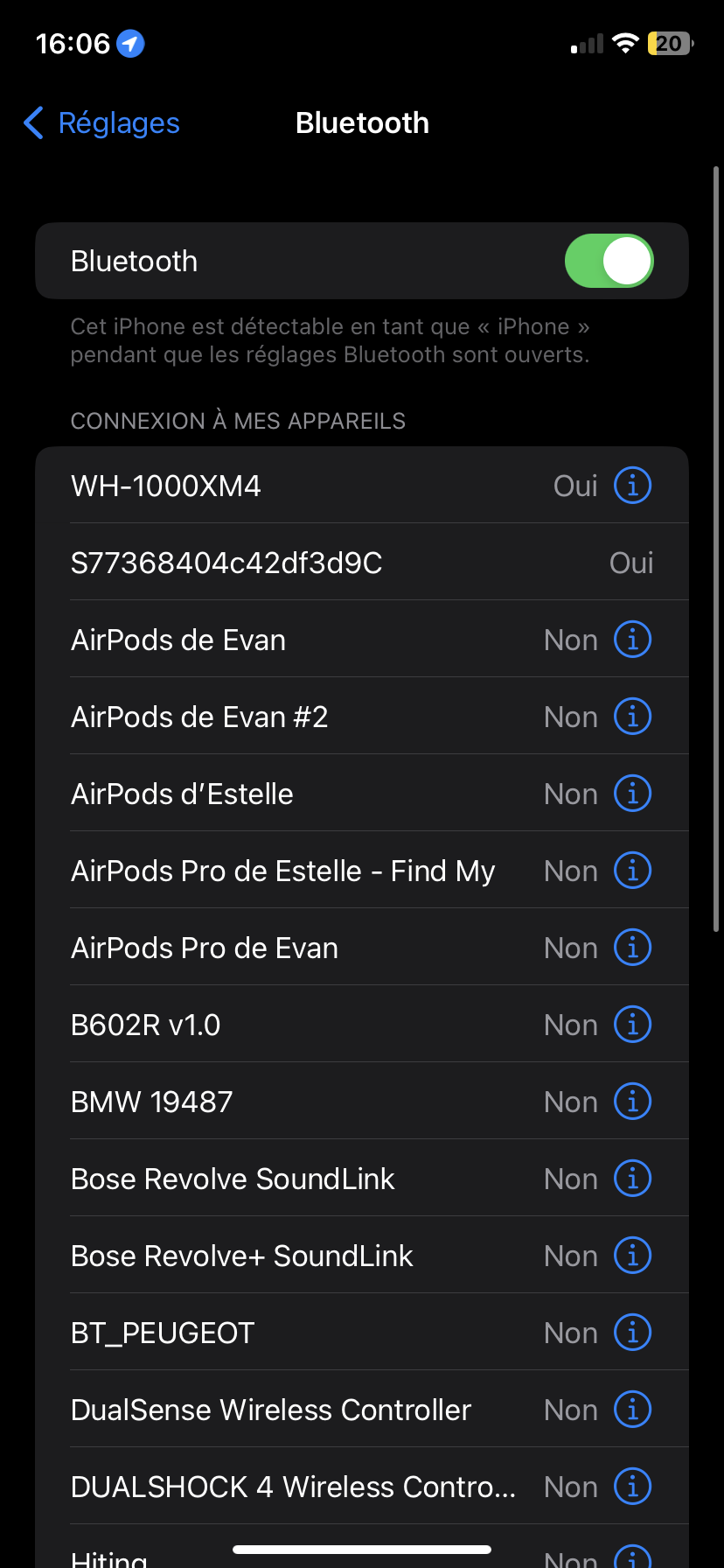Image resolution: width=724 pixels, height=1568 pixels.
Task: Open info for WH-1000XM4
Action: pos(632,485)
